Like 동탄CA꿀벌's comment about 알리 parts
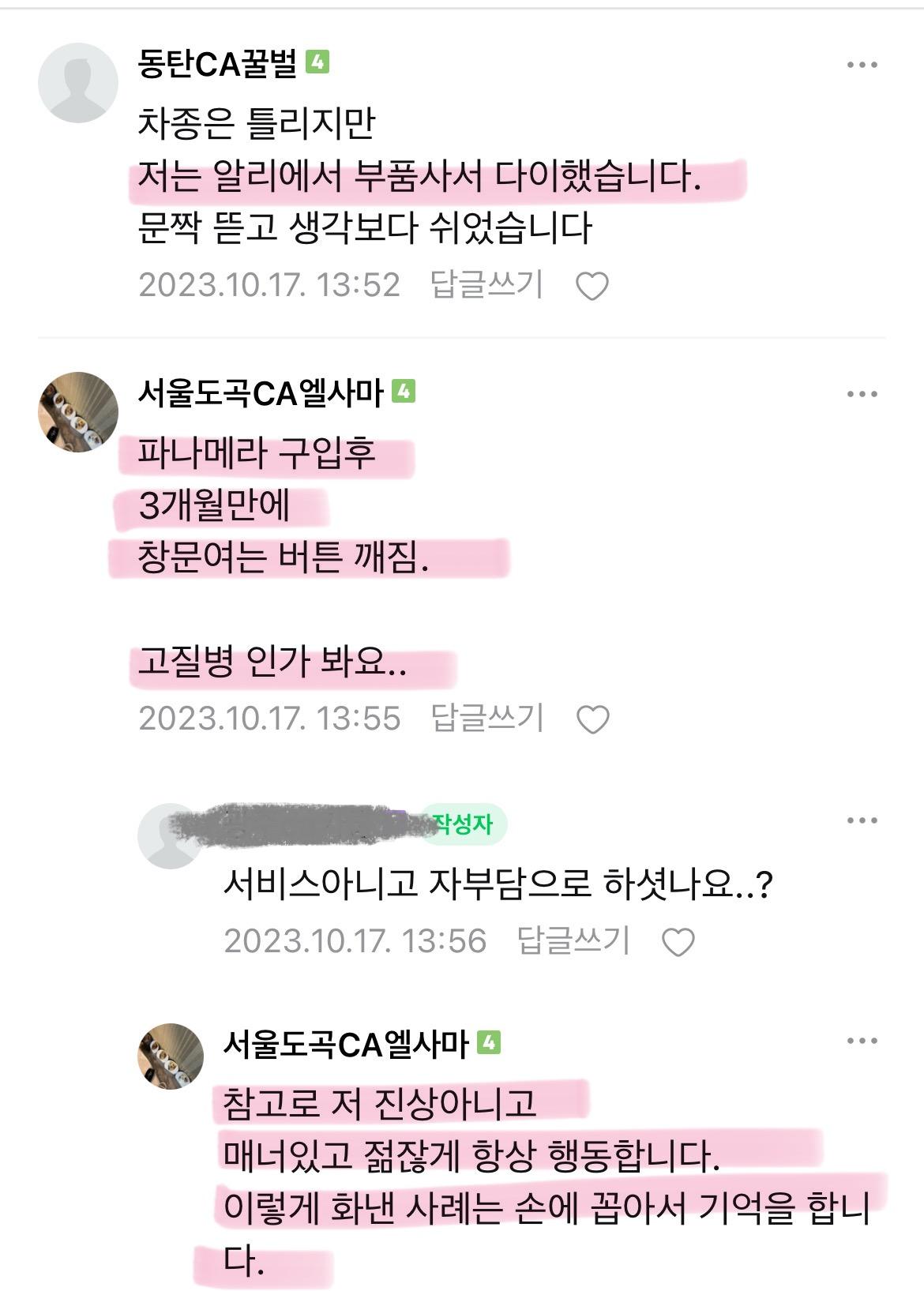 592,286
